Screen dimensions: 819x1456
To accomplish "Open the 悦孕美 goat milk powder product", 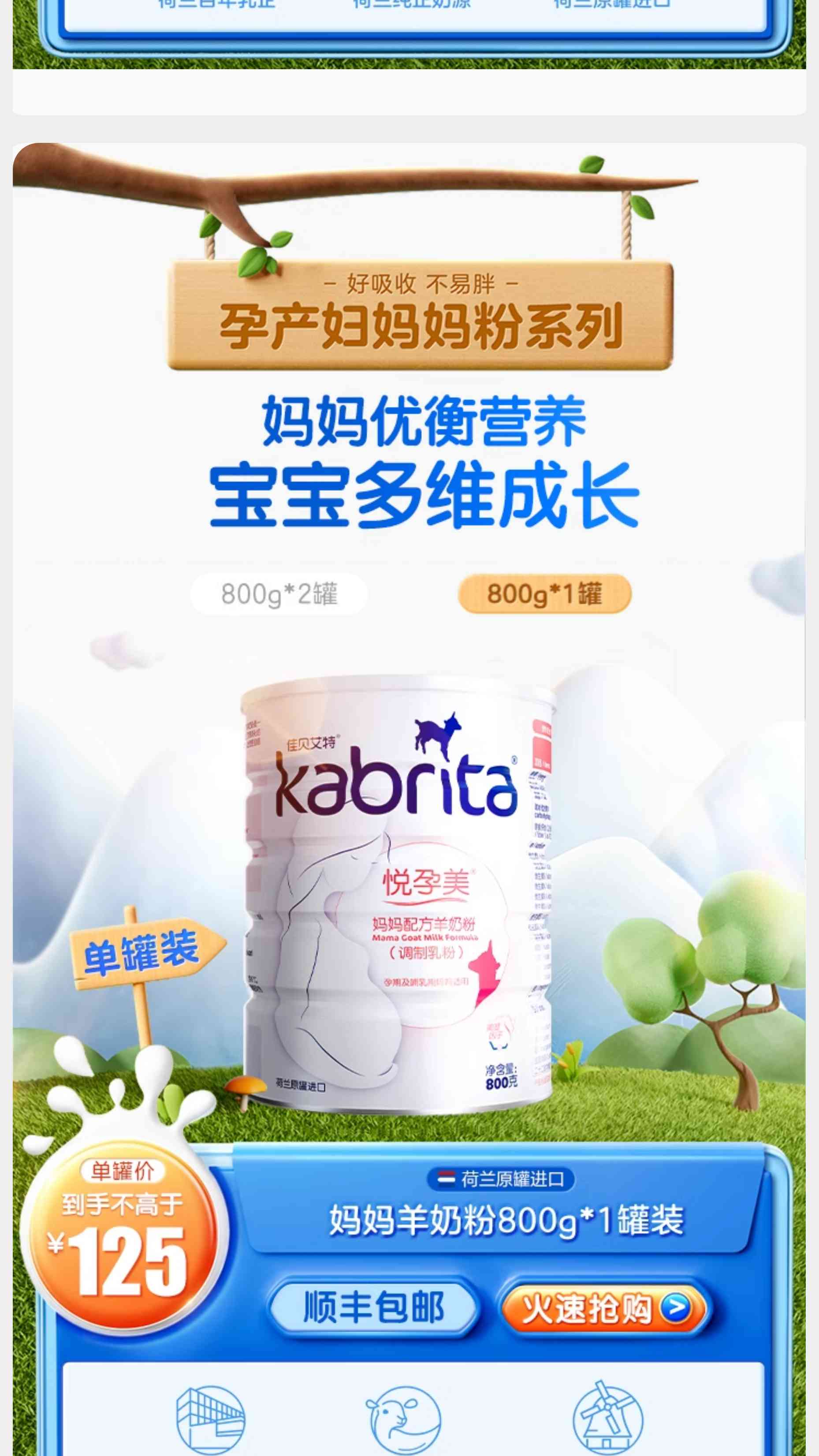I will [x=397, y=893].
